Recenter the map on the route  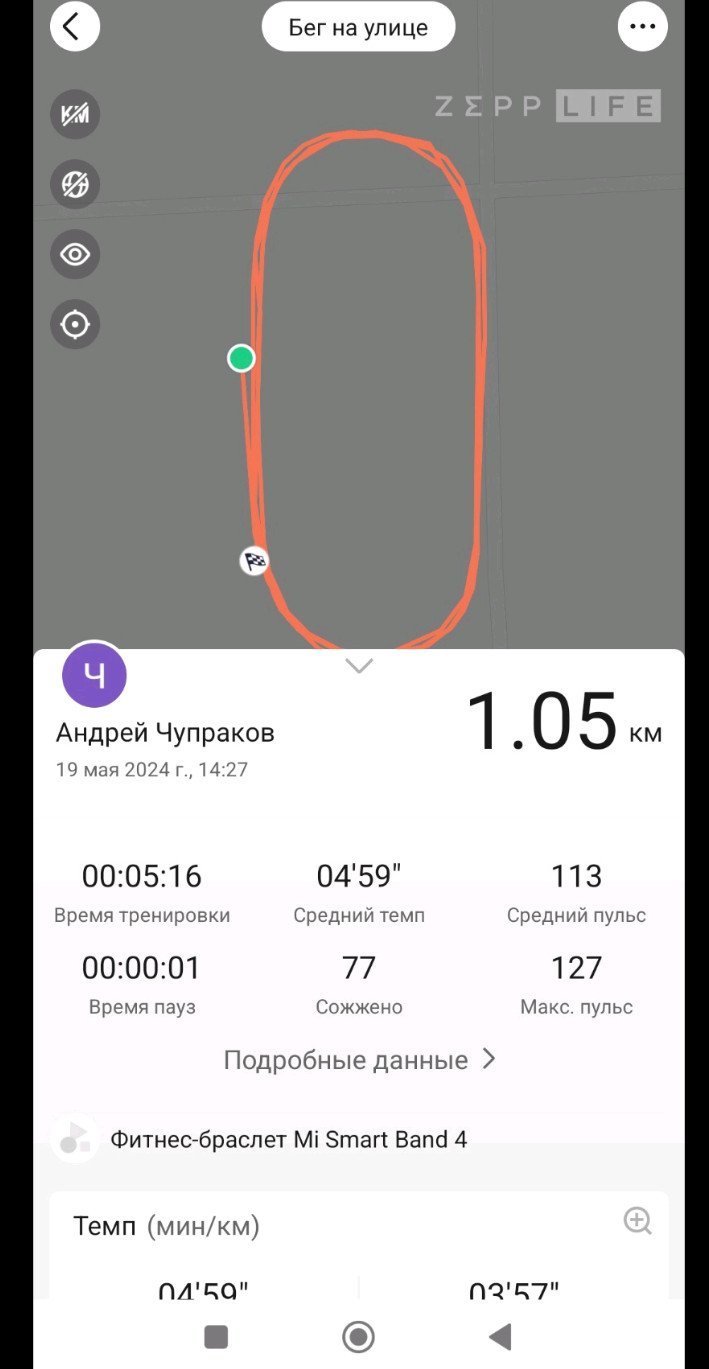75,324
